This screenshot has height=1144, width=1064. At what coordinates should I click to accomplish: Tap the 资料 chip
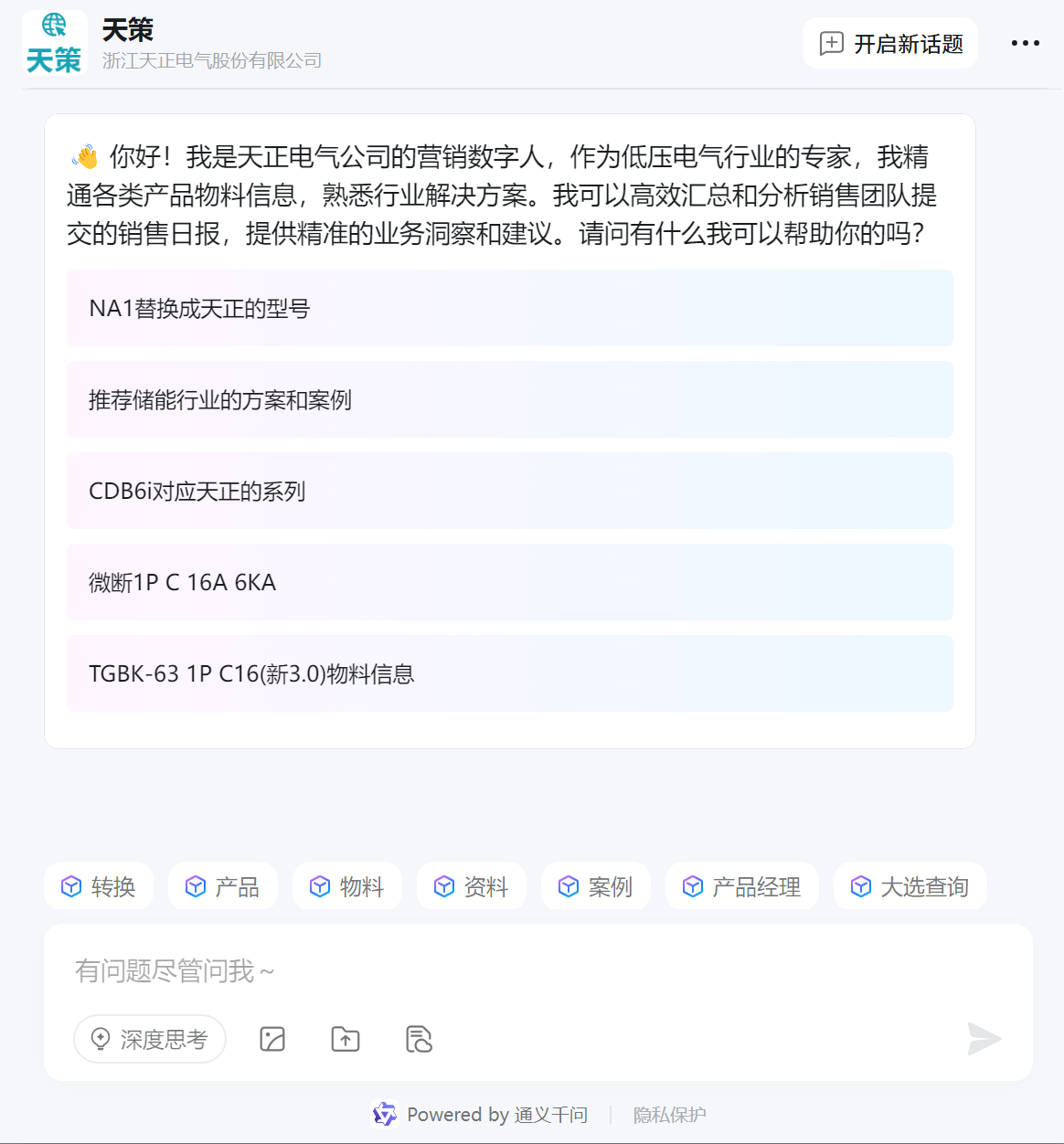pyautogui.click(x=472, y=886)
